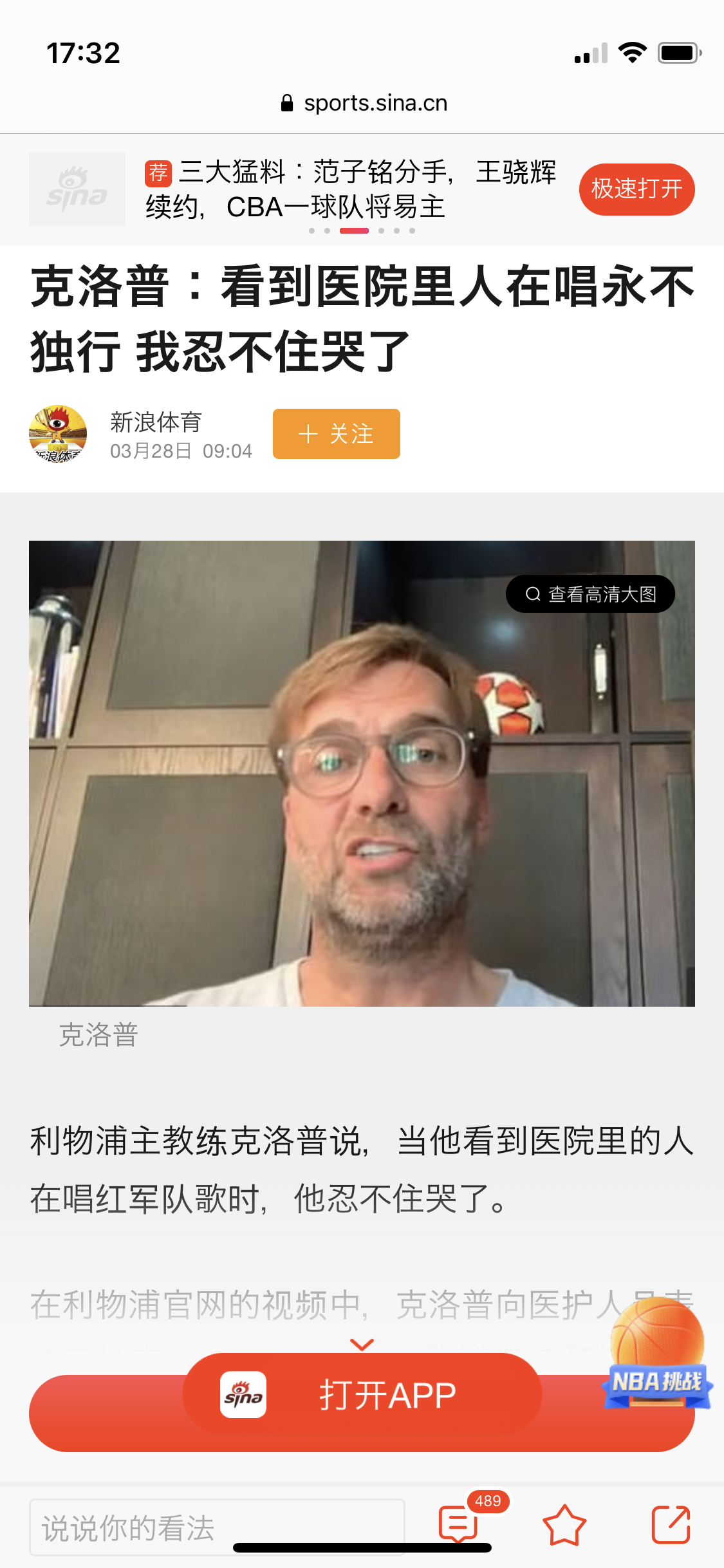
Task: Bookmark this article with the star
Action: (x=564, y=1526)
